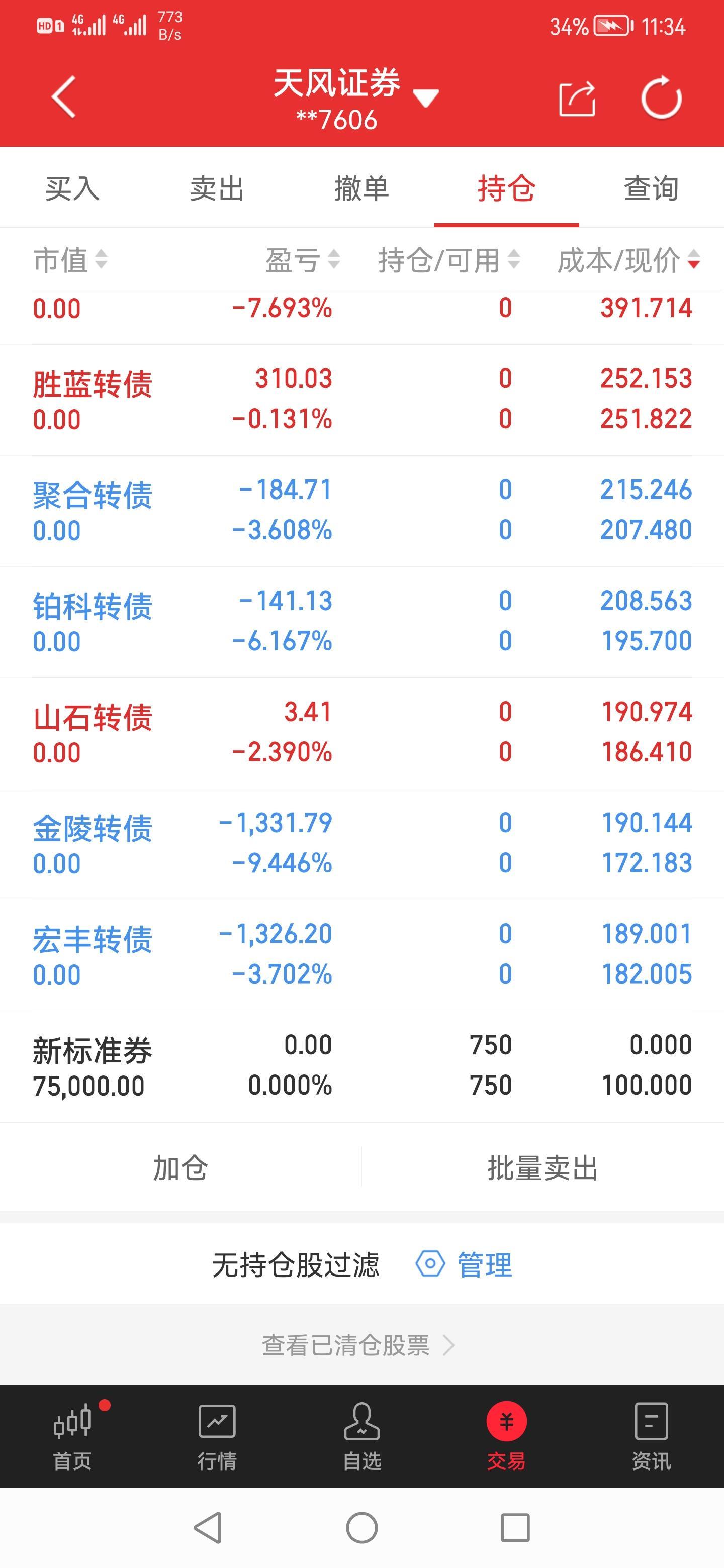This screenshot has width=724, height=1568.
Task: Open the 查询 tab
Action: tap(652, 188)
